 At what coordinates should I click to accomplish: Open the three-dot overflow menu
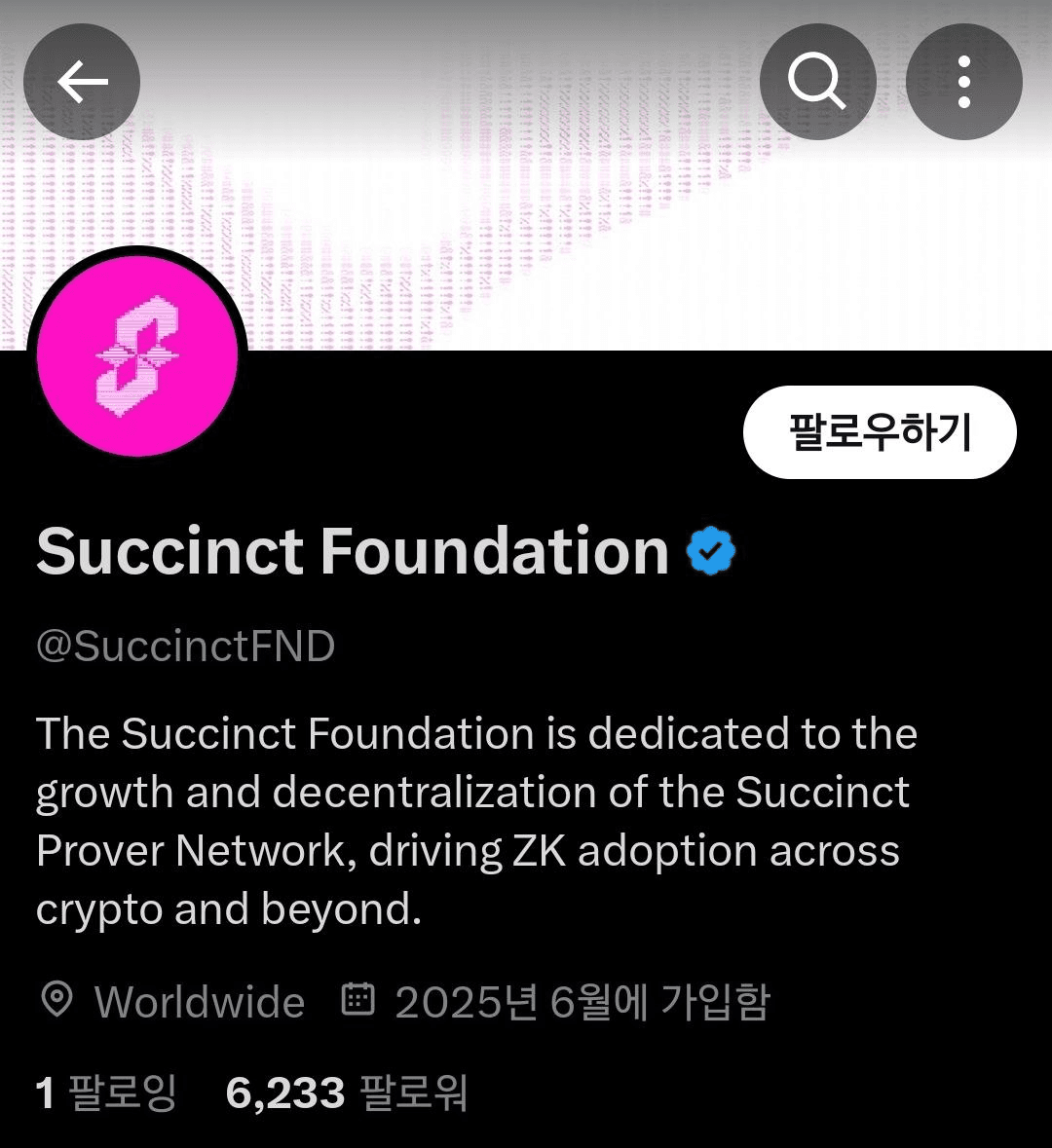pyautogui.click(x=963, y=82)
